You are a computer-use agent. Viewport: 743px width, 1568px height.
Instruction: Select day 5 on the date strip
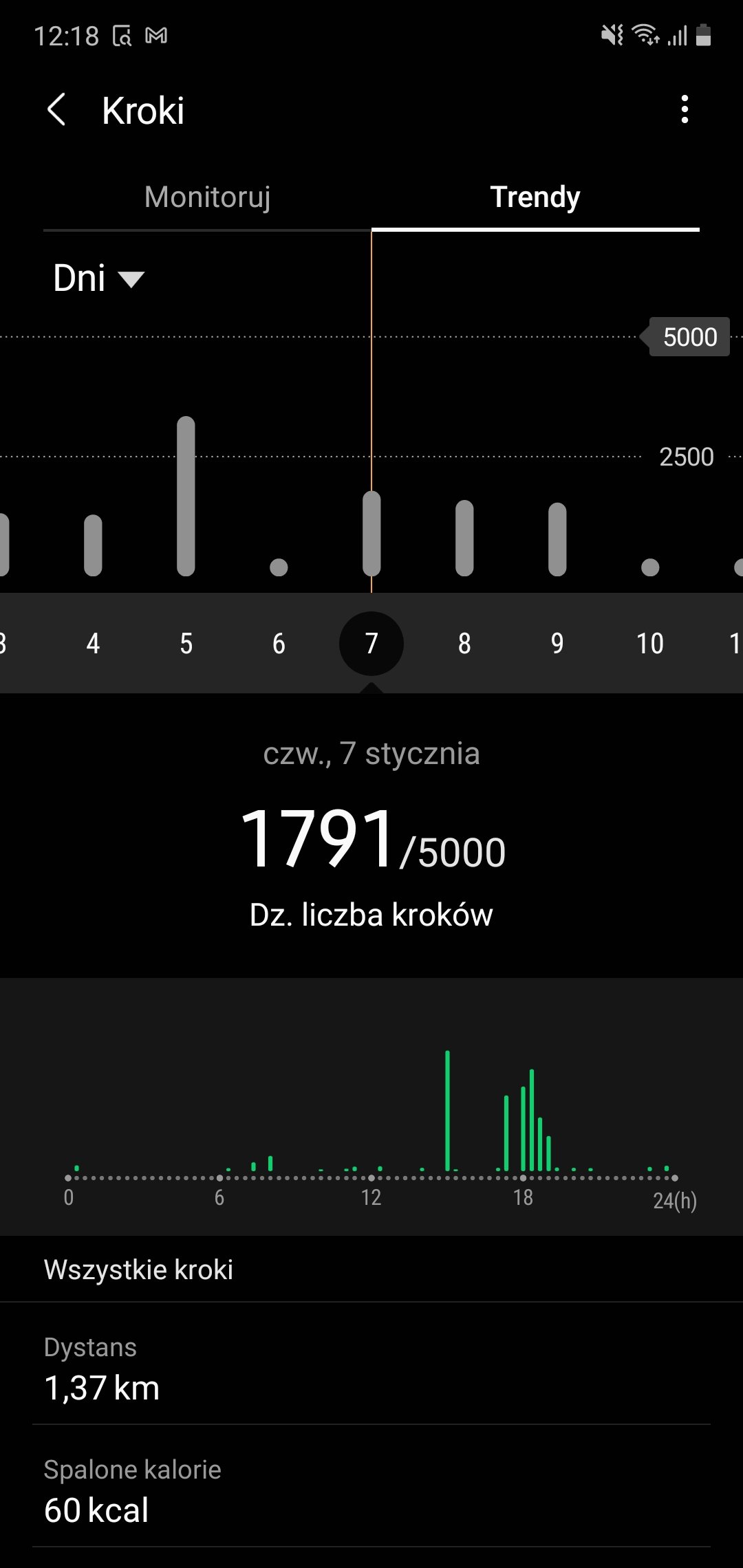[x=186, y=643]
